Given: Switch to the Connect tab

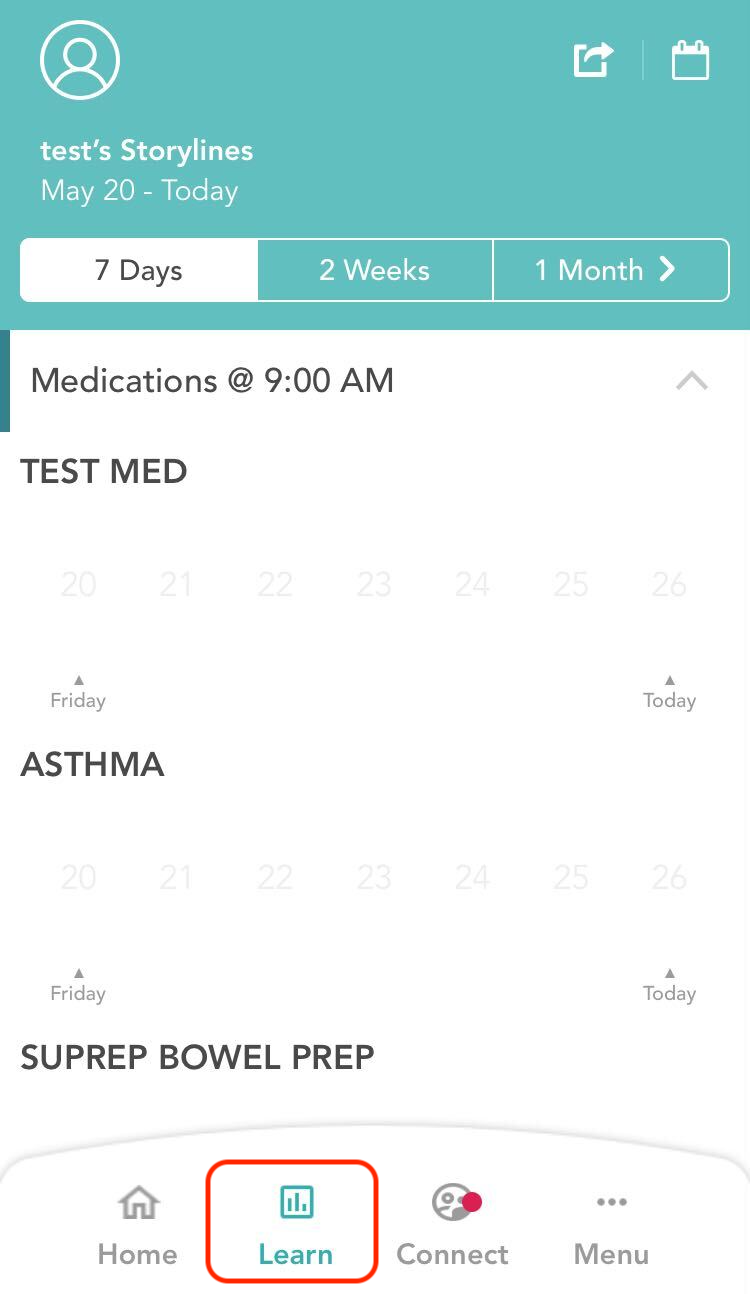Looking at the screenshot, I should (452, 1226).
